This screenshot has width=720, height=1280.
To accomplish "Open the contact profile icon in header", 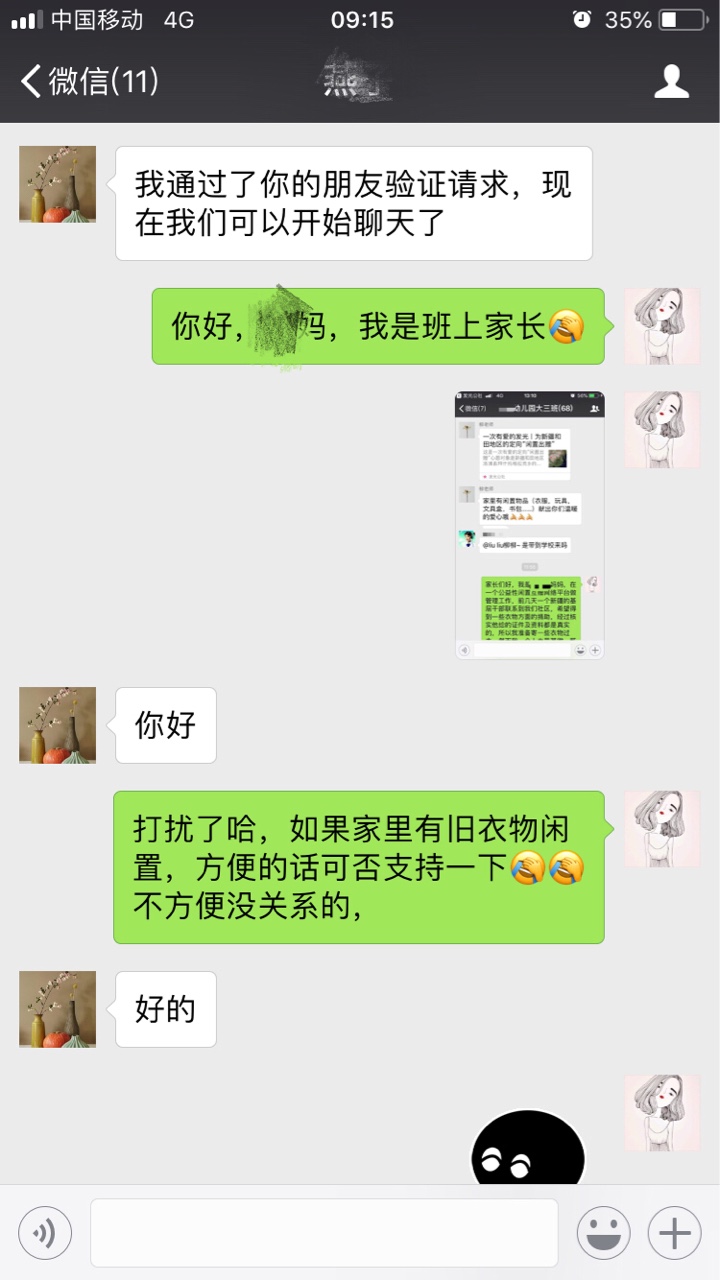I will click(x=672, y=81).
